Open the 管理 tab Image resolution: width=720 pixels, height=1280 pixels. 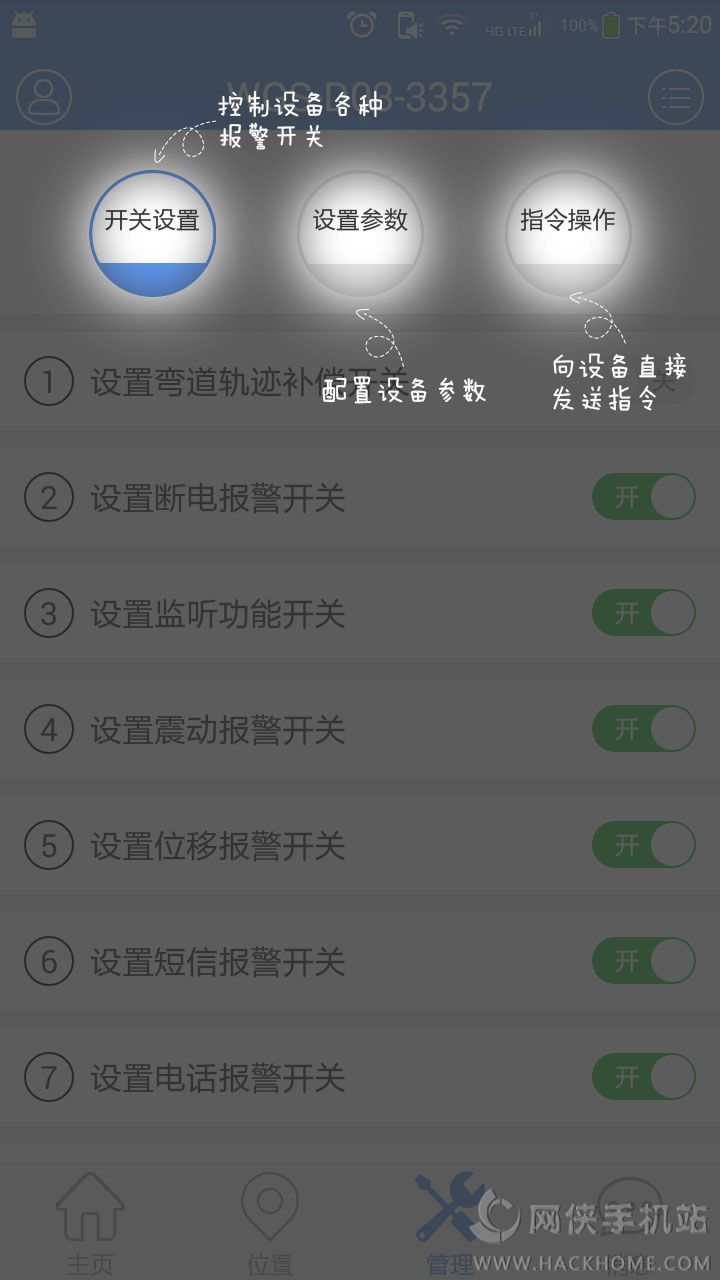(x=449, y=1223)
